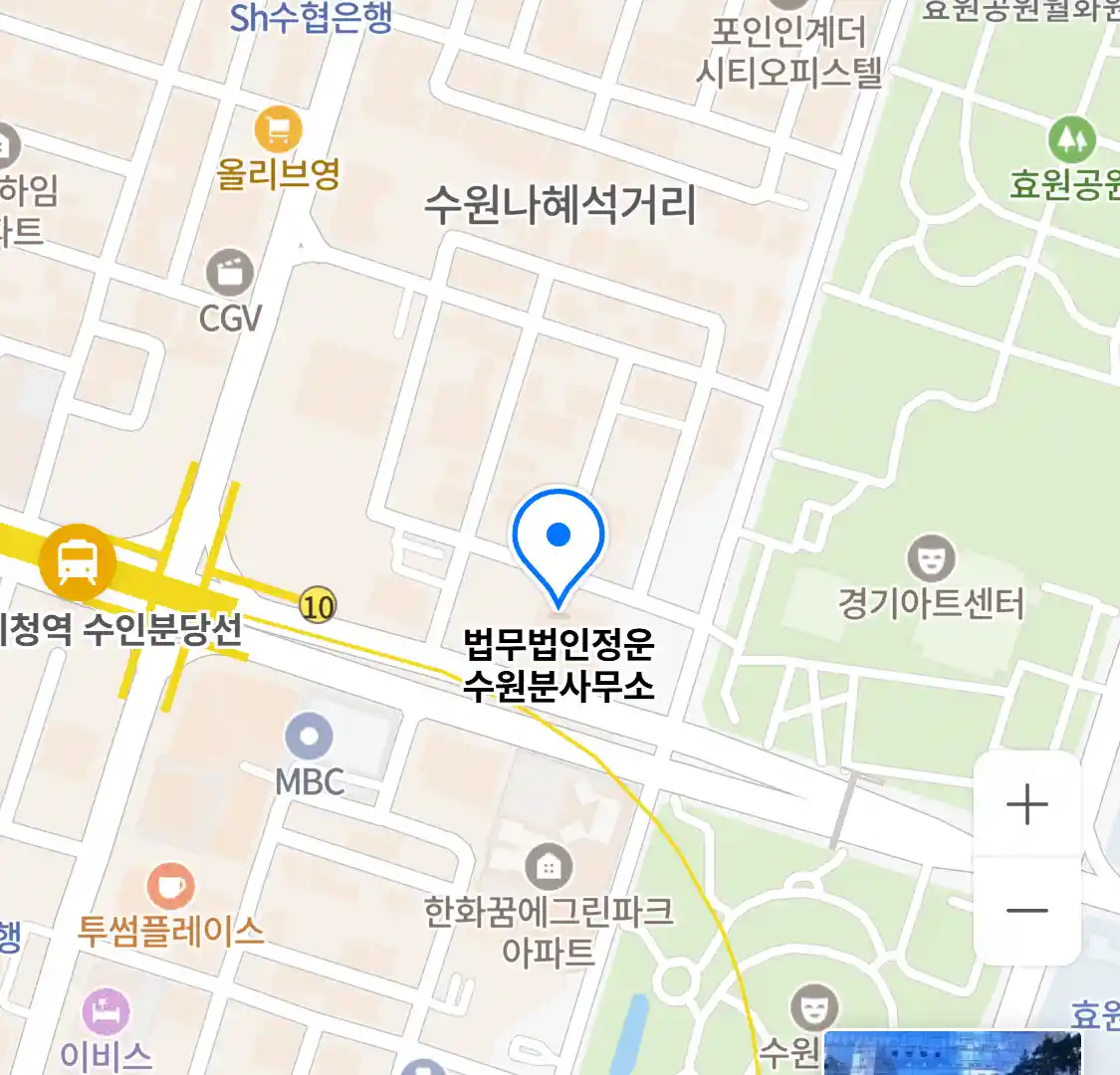Zoom in on the map
The width and height of the screenshot is (1120, 1075).
click(x=1026, y=804)
